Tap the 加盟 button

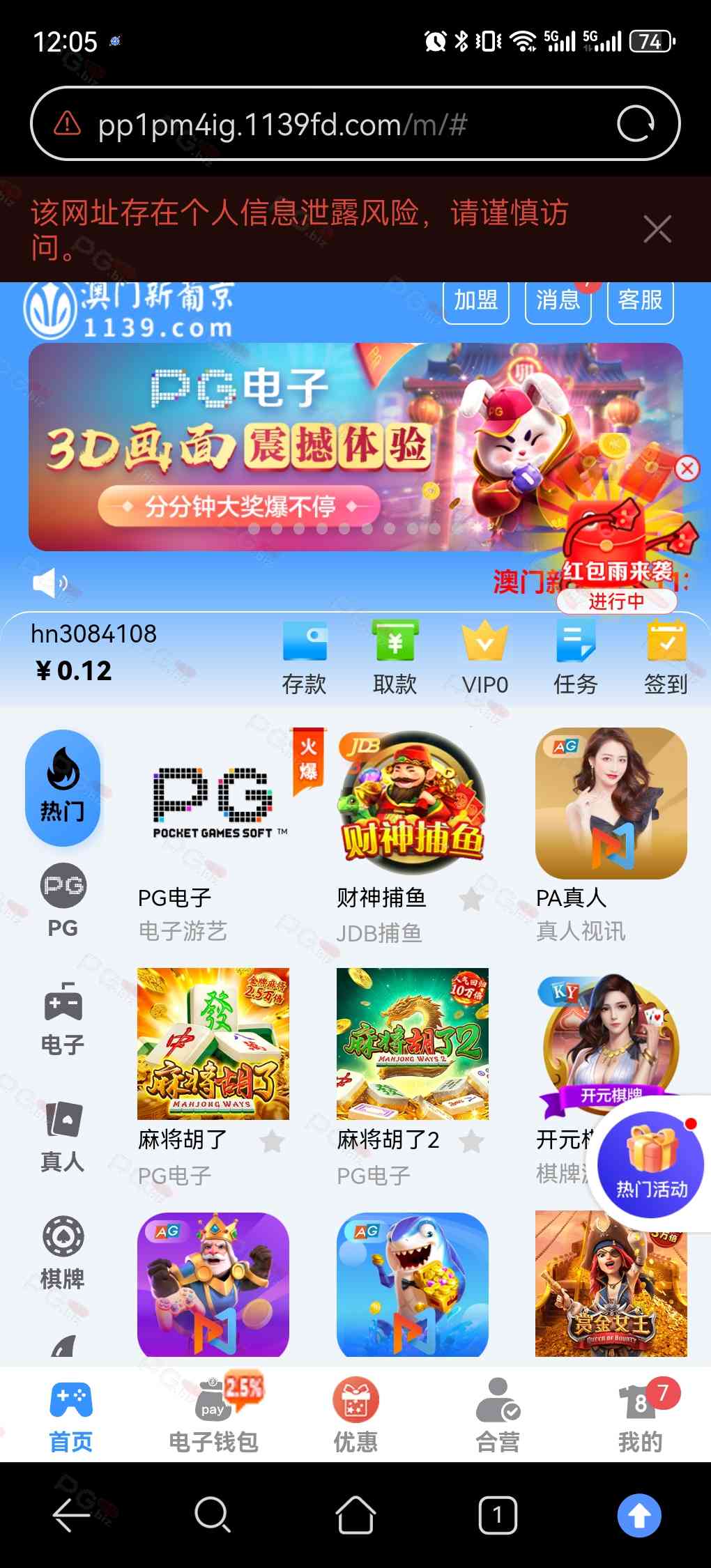(x=476, y=301)
